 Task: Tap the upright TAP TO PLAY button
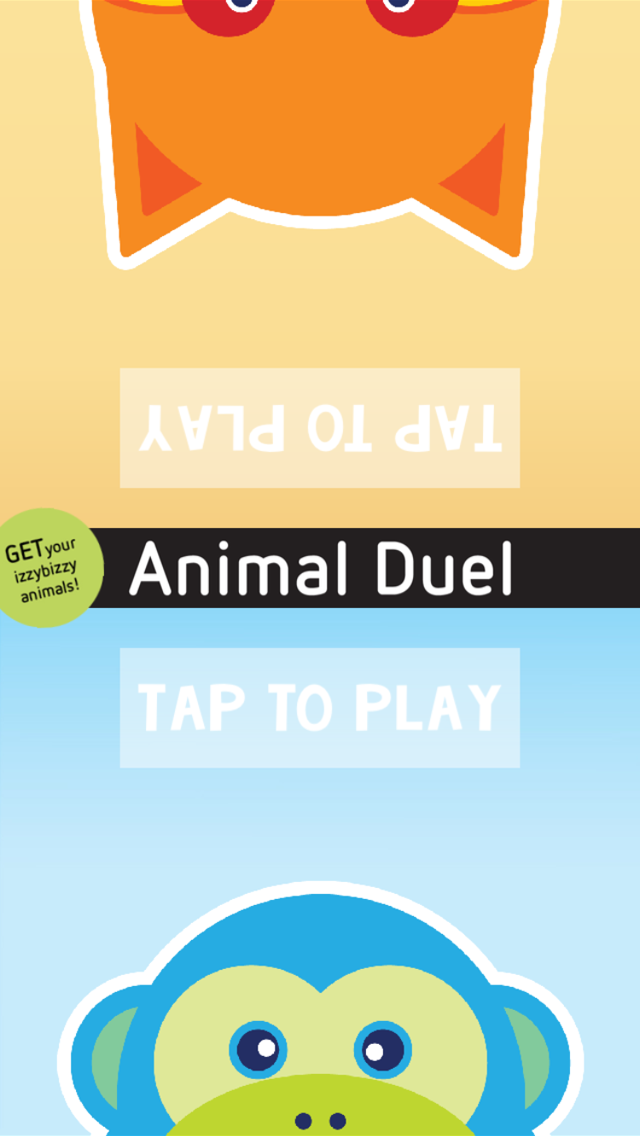pyautogui.click(x=320, y=708)
